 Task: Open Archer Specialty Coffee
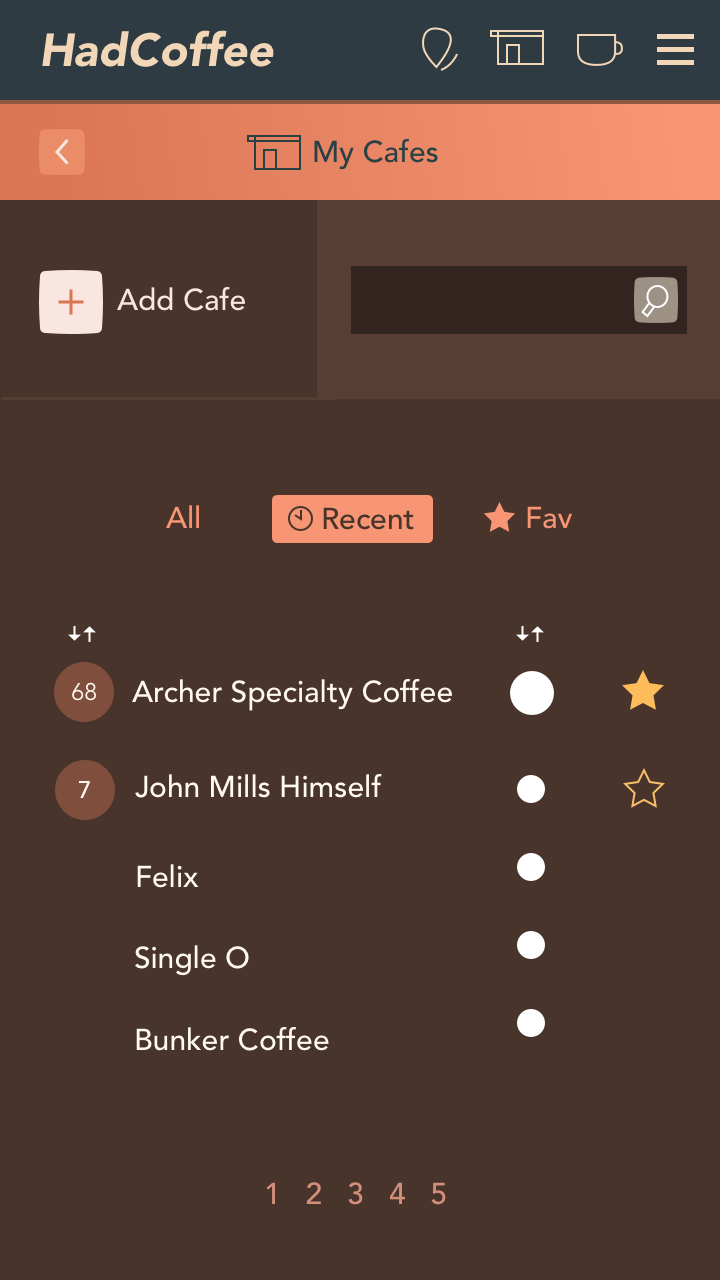click(292, 692)
